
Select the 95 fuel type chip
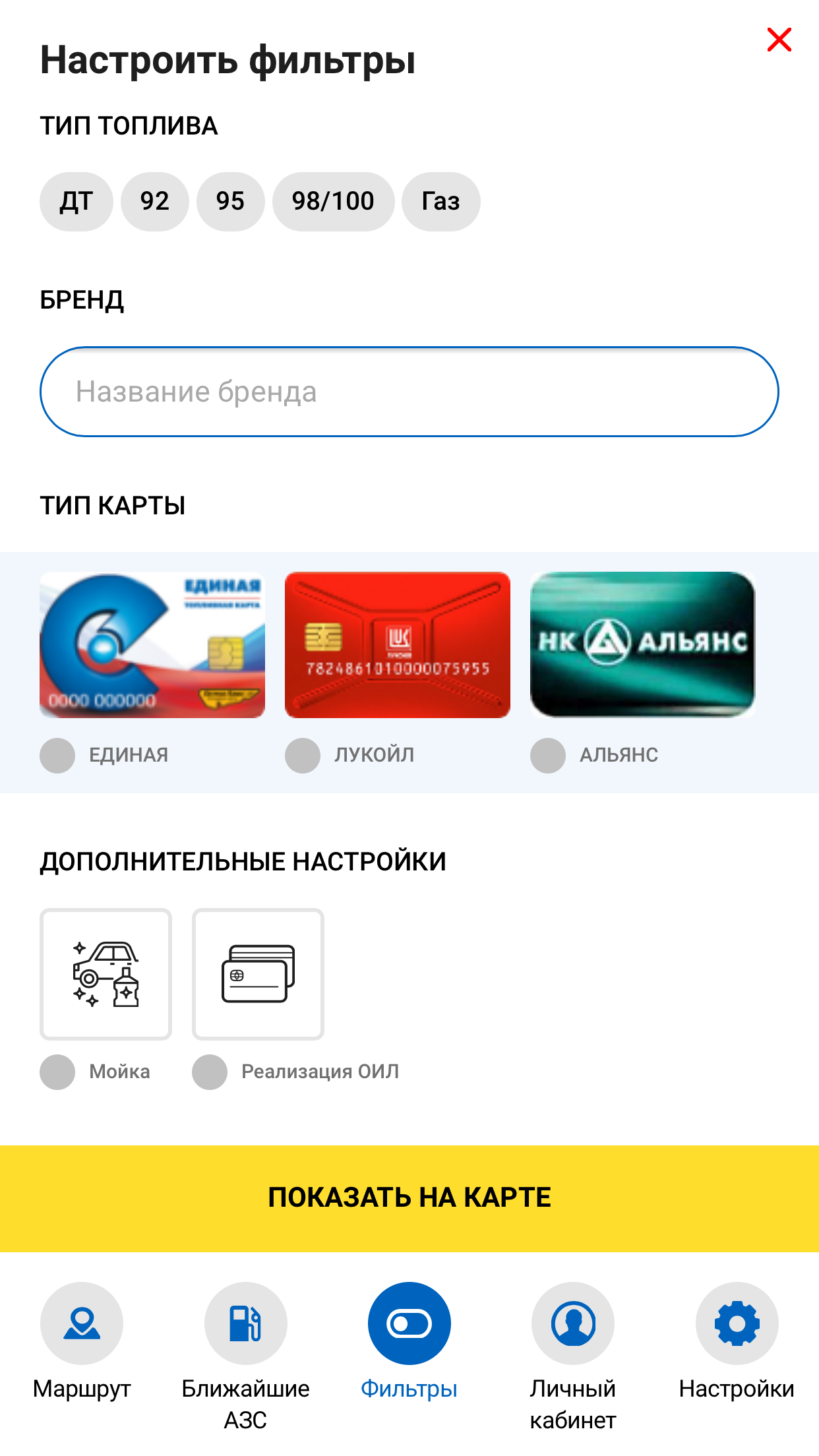(x=231, y=201)
